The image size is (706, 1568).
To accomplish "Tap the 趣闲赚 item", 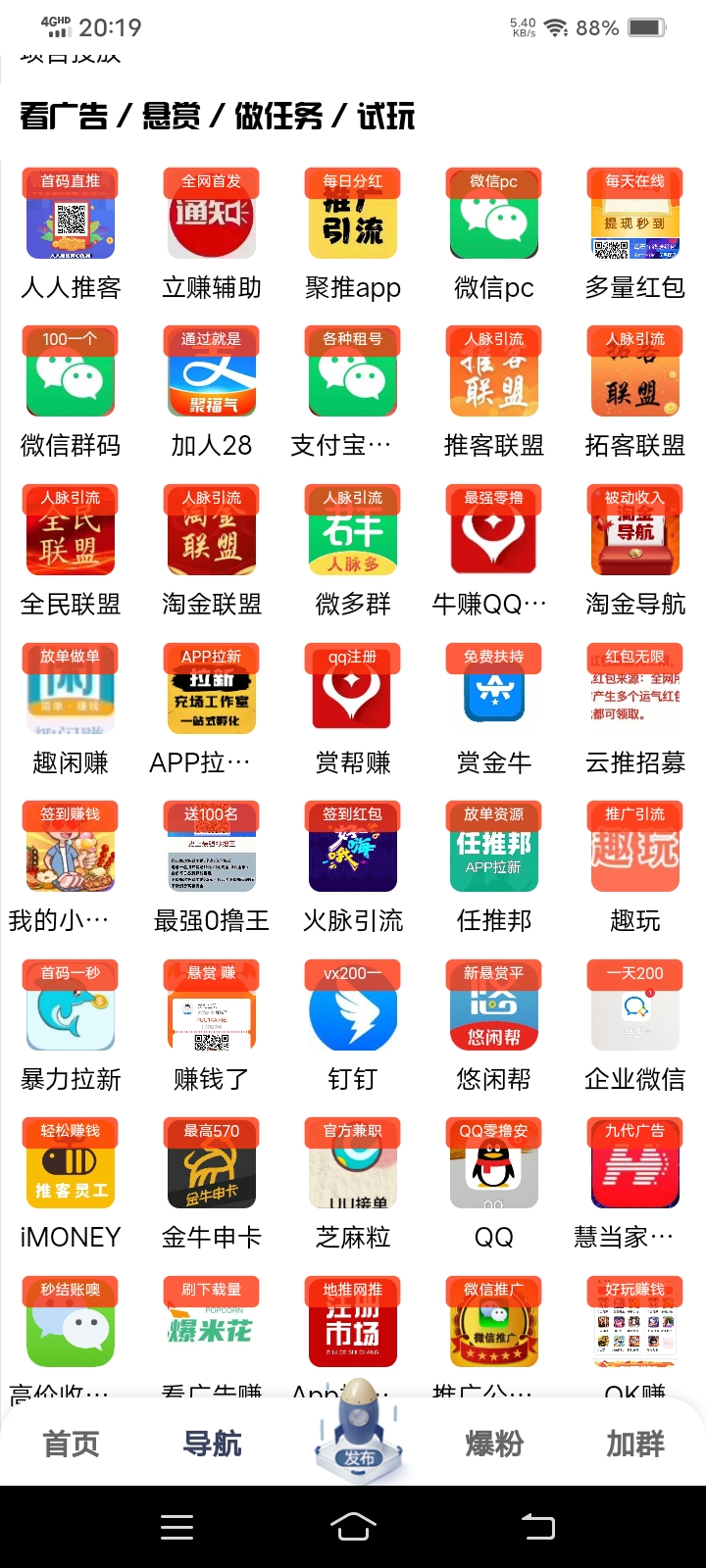I will pos(71,710).
